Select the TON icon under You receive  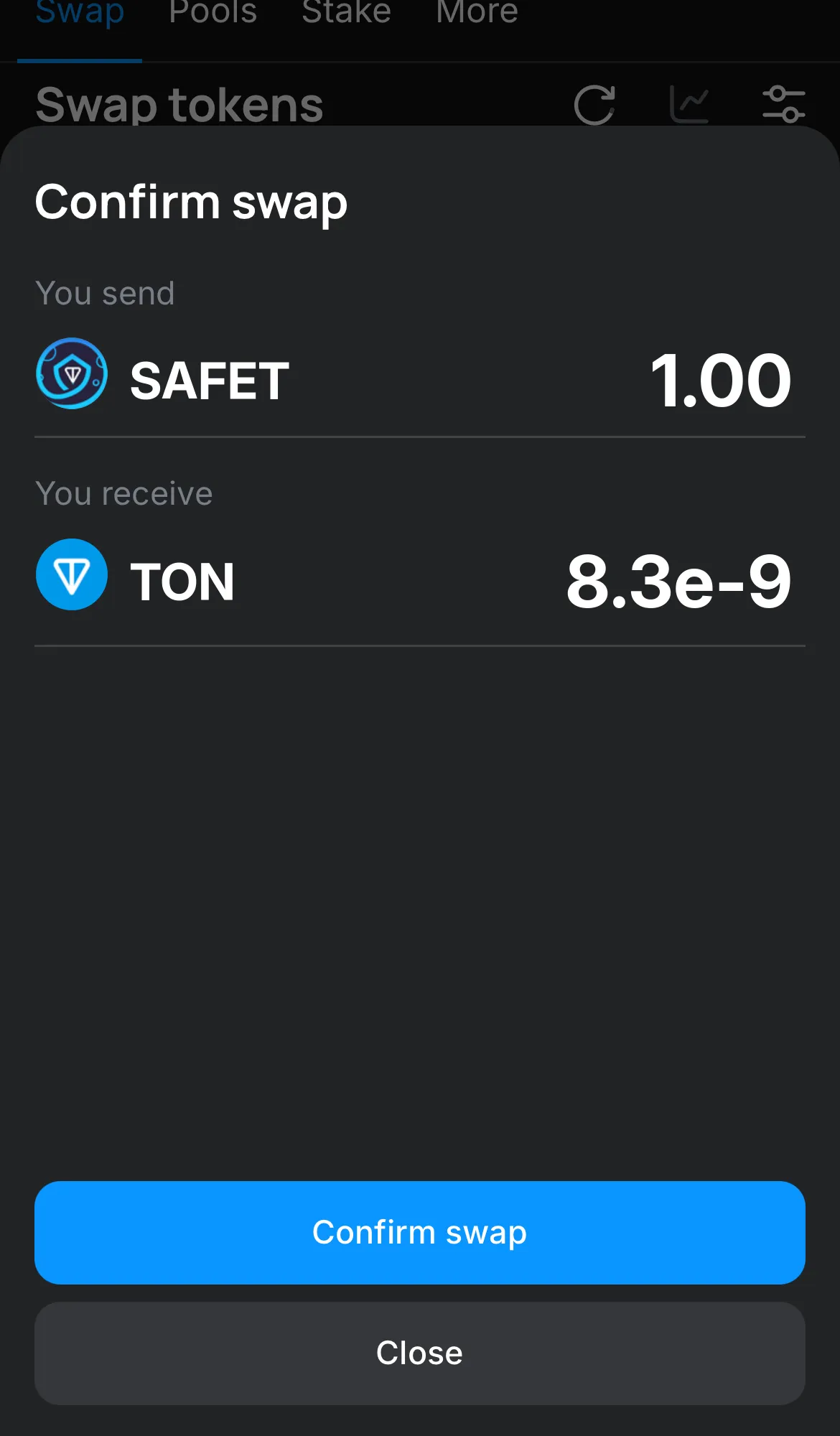click(x=71, y=574)
